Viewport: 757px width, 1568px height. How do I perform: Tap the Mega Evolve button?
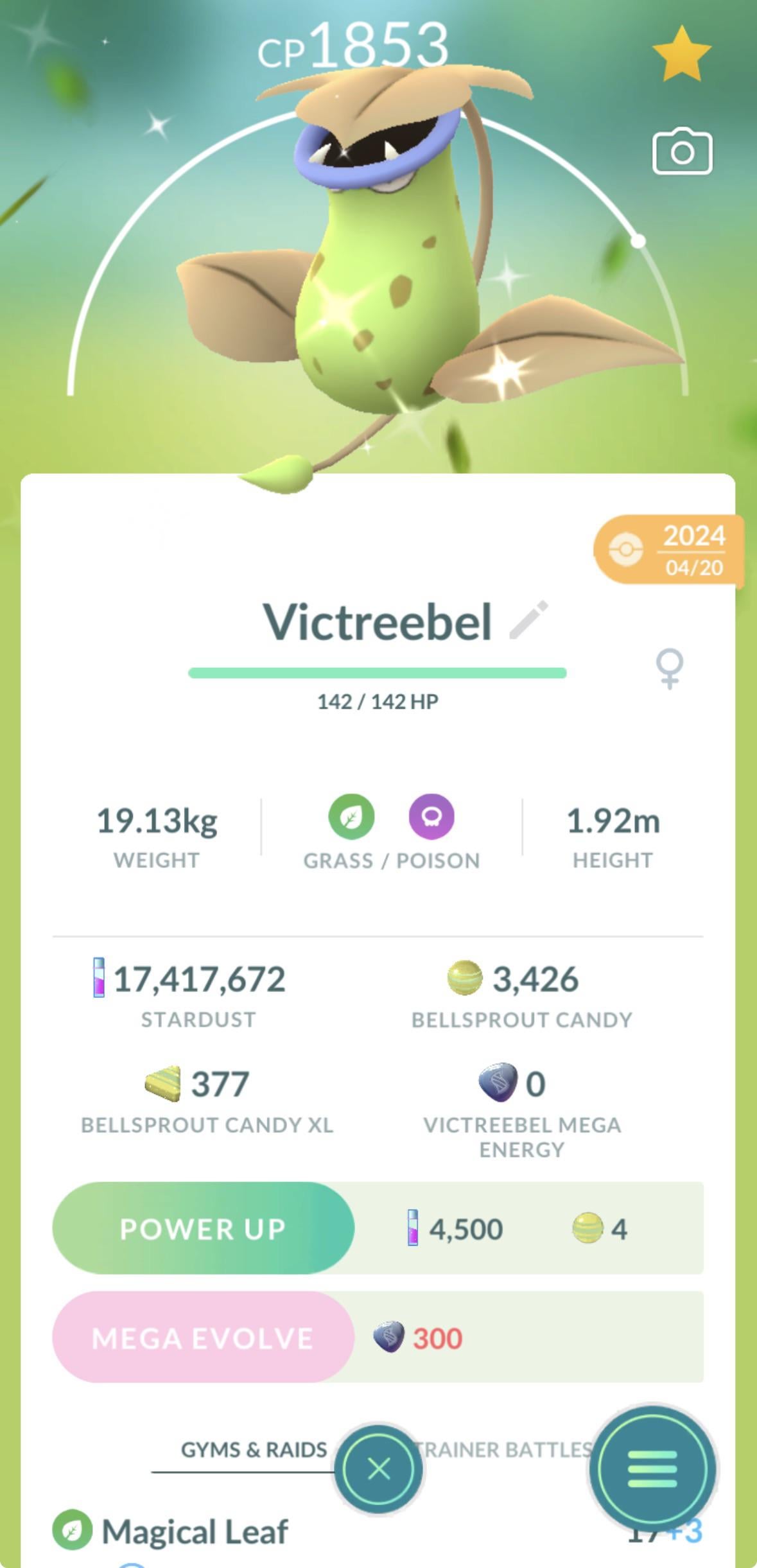point(203,1338)
